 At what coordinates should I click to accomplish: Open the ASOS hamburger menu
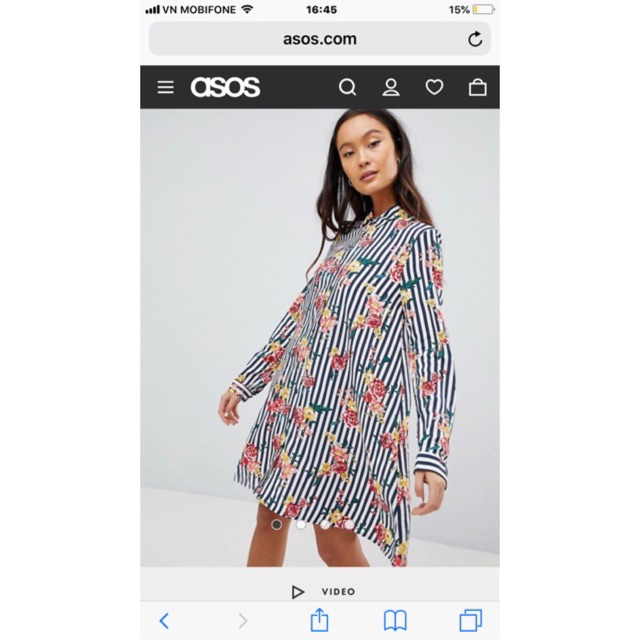pos(166,87)
